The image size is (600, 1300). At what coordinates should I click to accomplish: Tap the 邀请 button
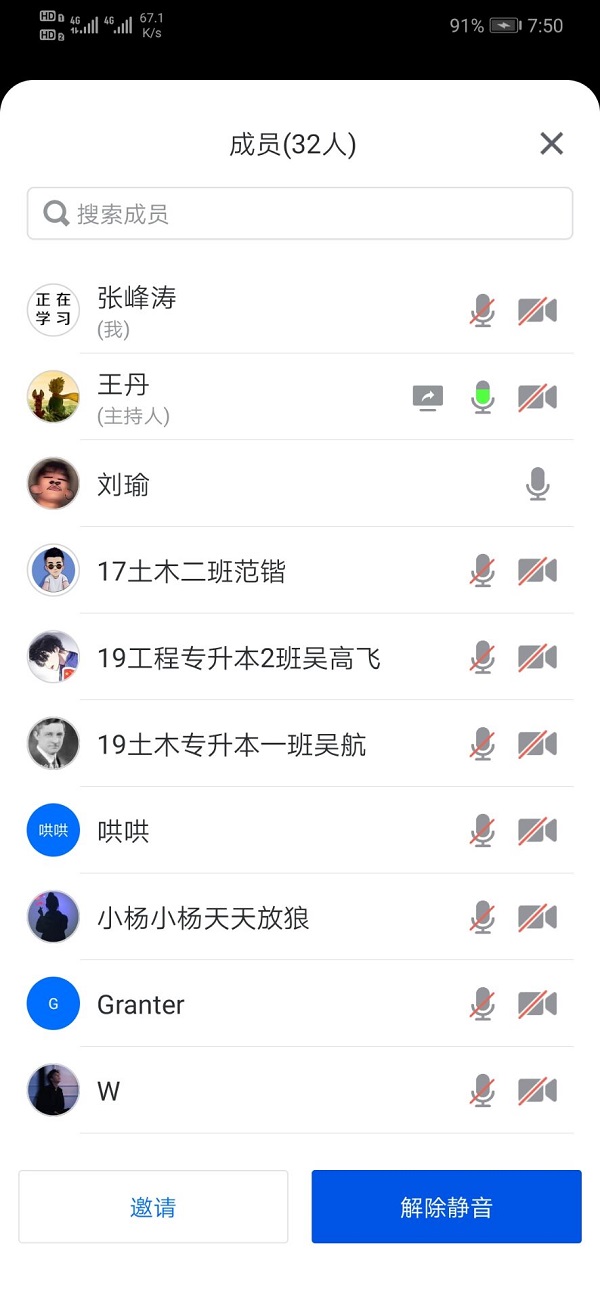(x=153, y=1207)
